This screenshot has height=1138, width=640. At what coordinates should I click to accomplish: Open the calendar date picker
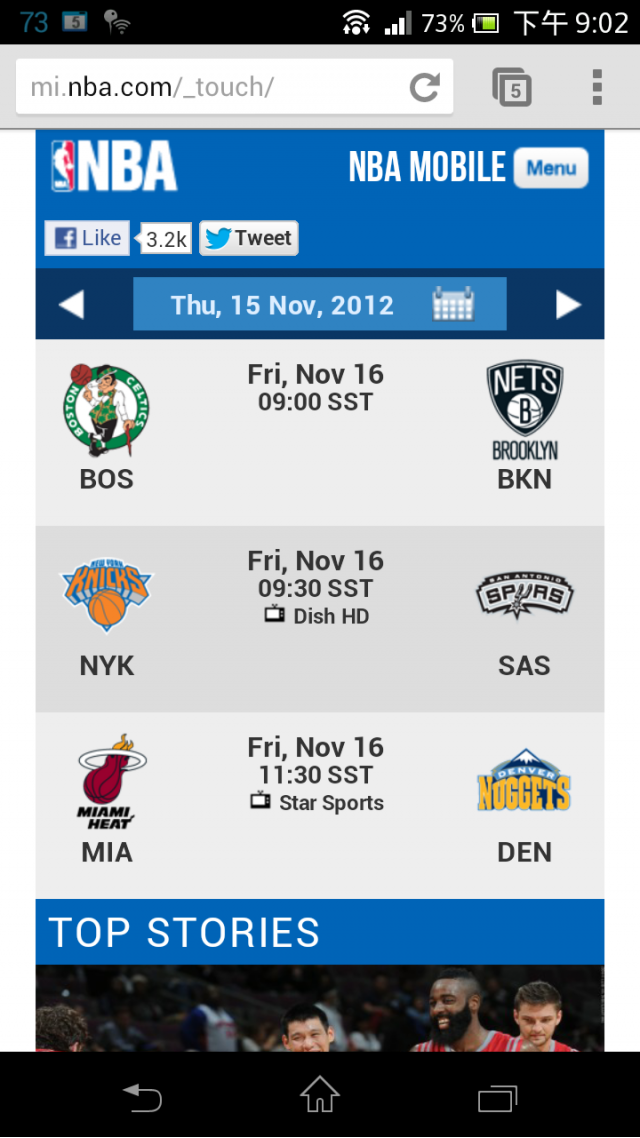tap(452, 304)
